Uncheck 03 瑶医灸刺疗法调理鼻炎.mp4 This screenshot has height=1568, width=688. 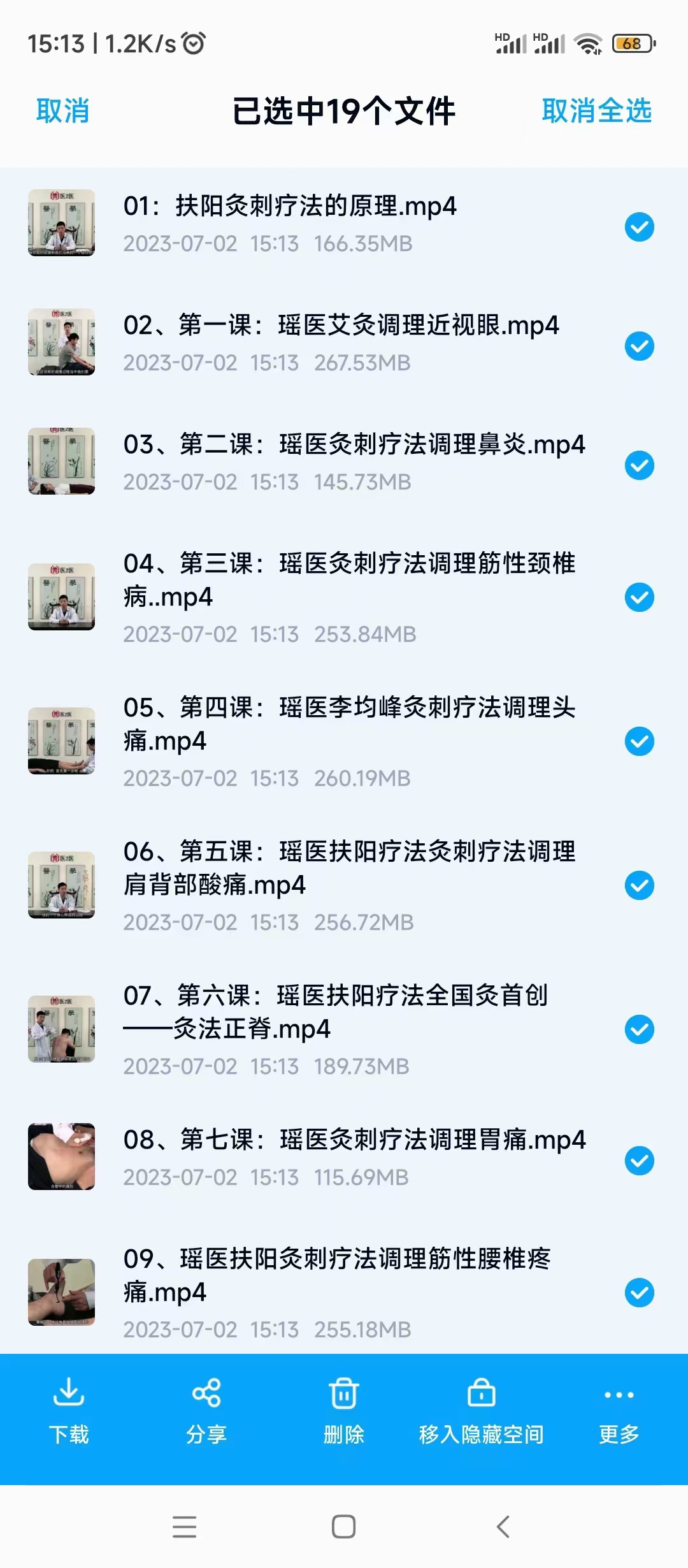(639, 465)
